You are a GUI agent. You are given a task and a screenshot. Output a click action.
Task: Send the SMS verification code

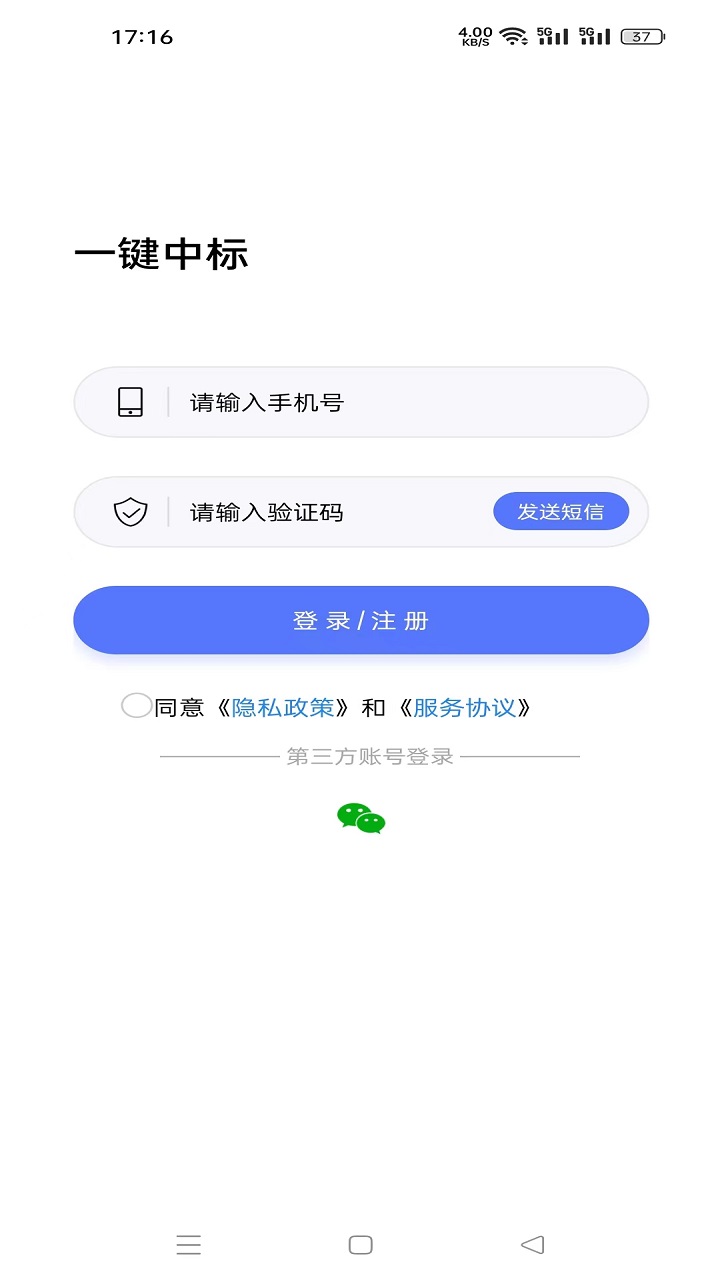561,512
